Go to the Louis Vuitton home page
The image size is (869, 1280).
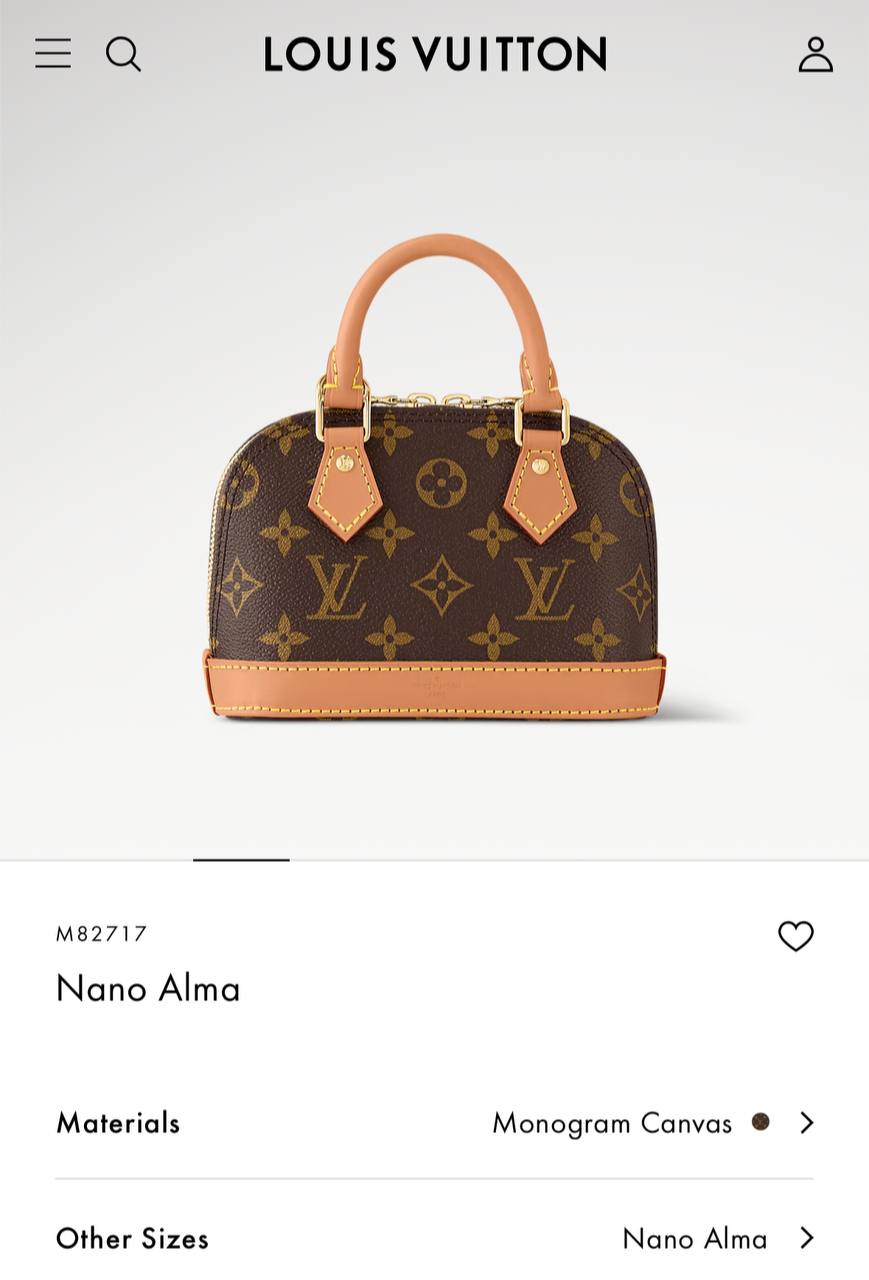[x=435, y=54]
